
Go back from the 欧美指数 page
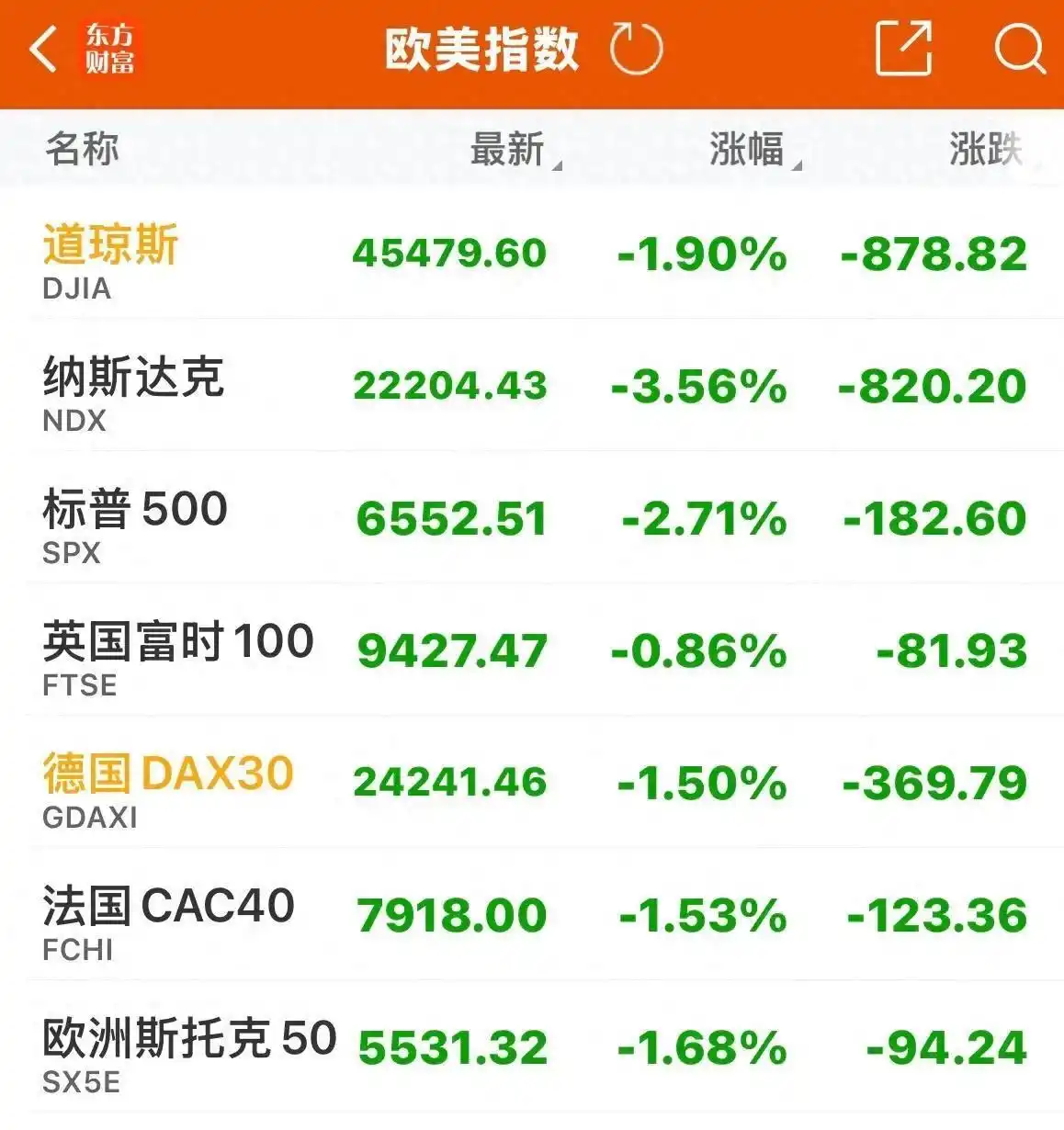click(43, 50)
